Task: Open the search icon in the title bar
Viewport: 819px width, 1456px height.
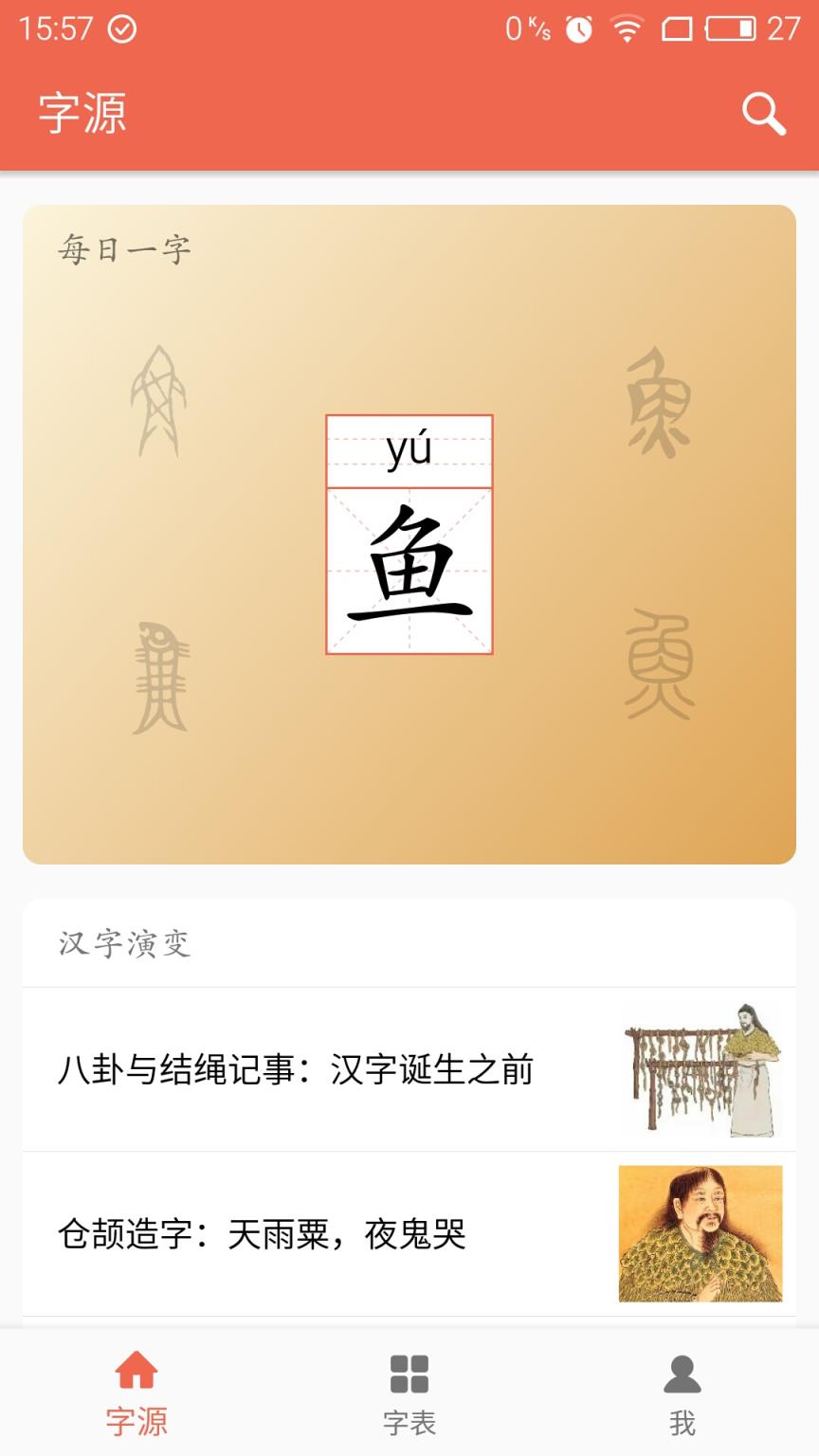Action: [x=765, y=115]
